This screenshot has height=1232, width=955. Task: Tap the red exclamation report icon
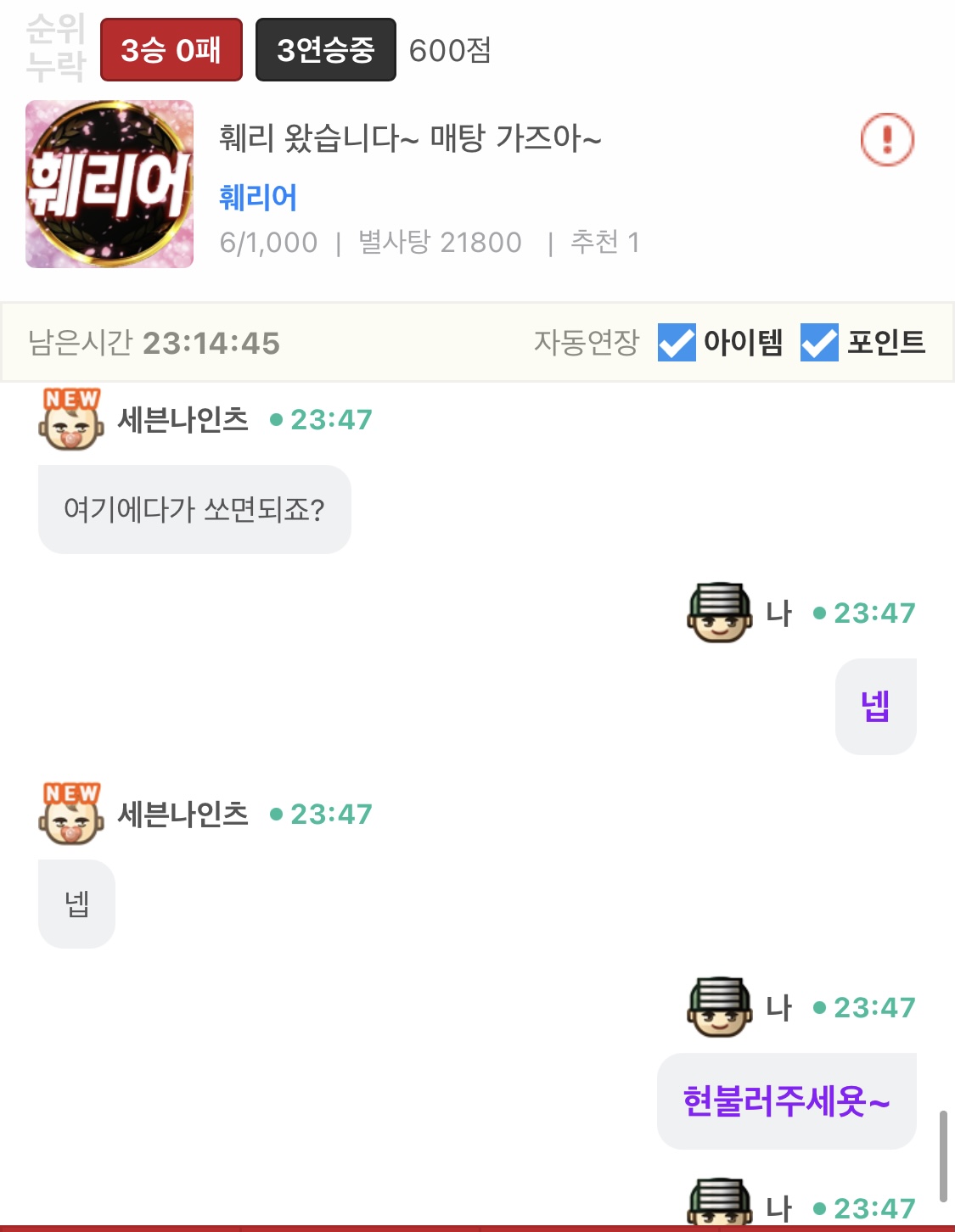[x=887, y=139]
